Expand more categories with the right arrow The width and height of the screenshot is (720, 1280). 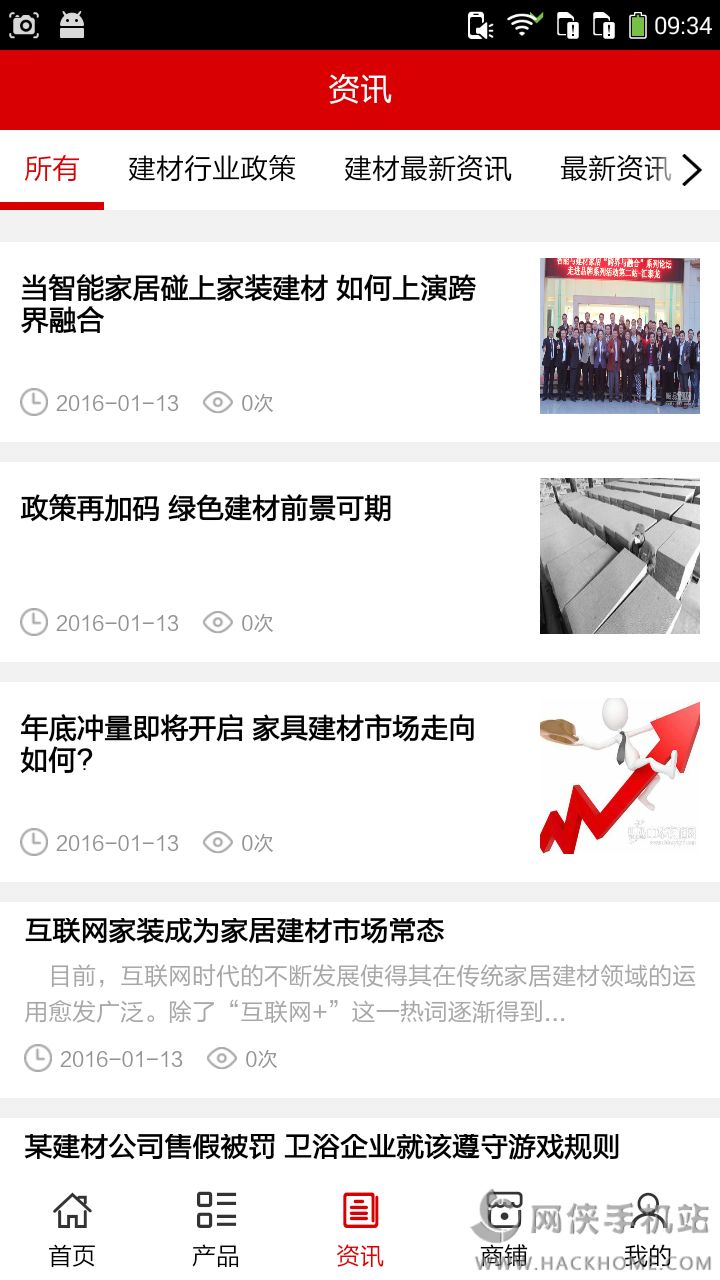pyautogui.click(x=692, y=170)
